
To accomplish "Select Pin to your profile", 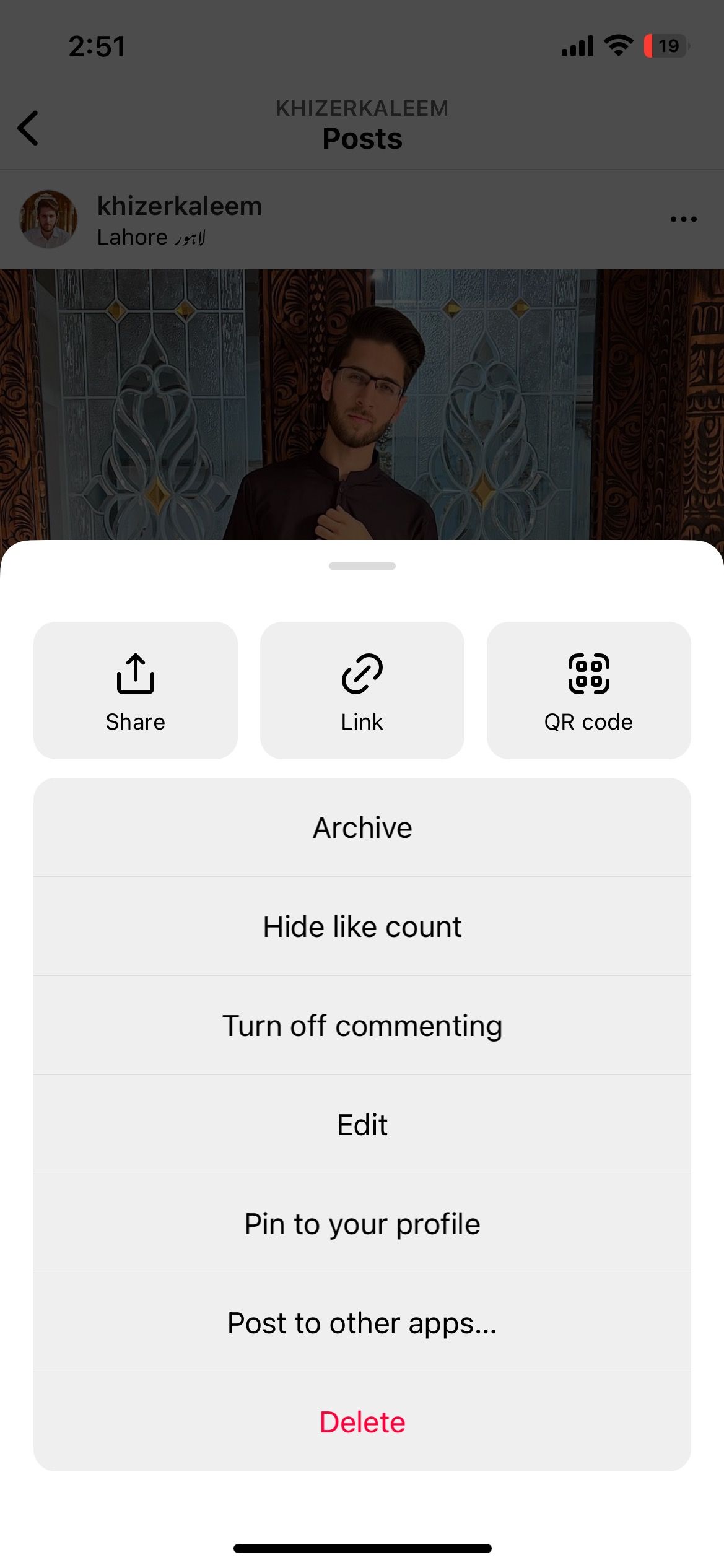I will (362, 1224).
